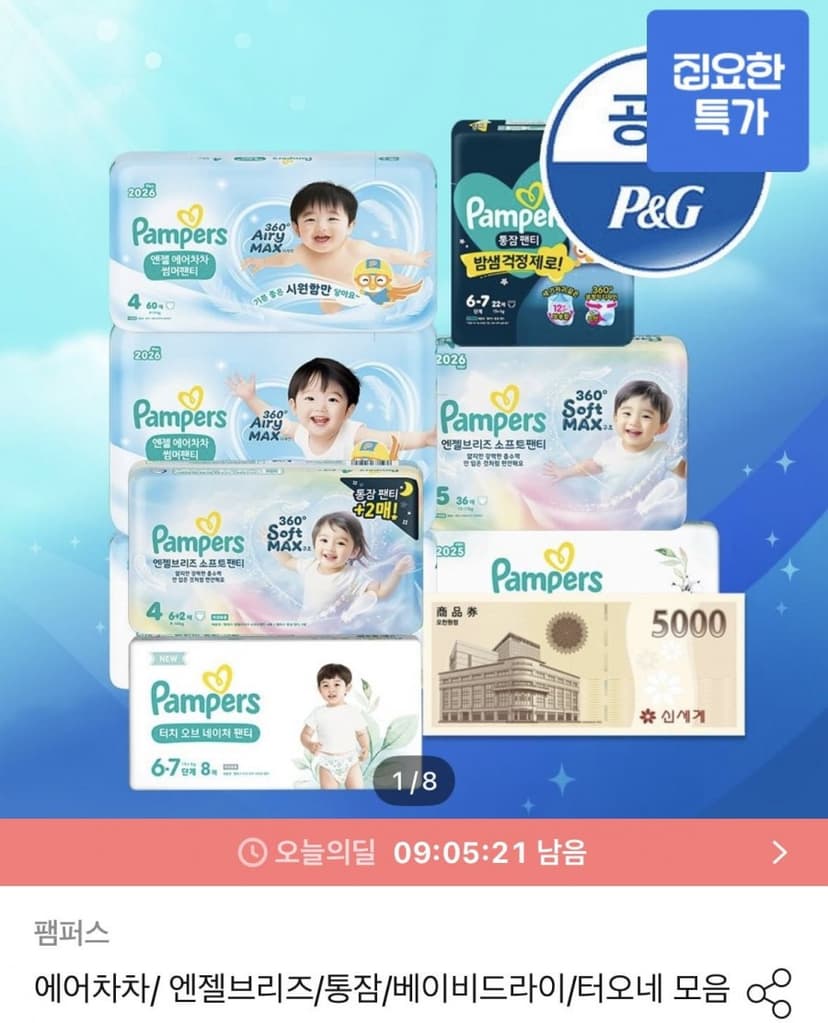Open the Pampers product image gallery
The height and width of the screenshot is (1023, 828).
[414, 409]
